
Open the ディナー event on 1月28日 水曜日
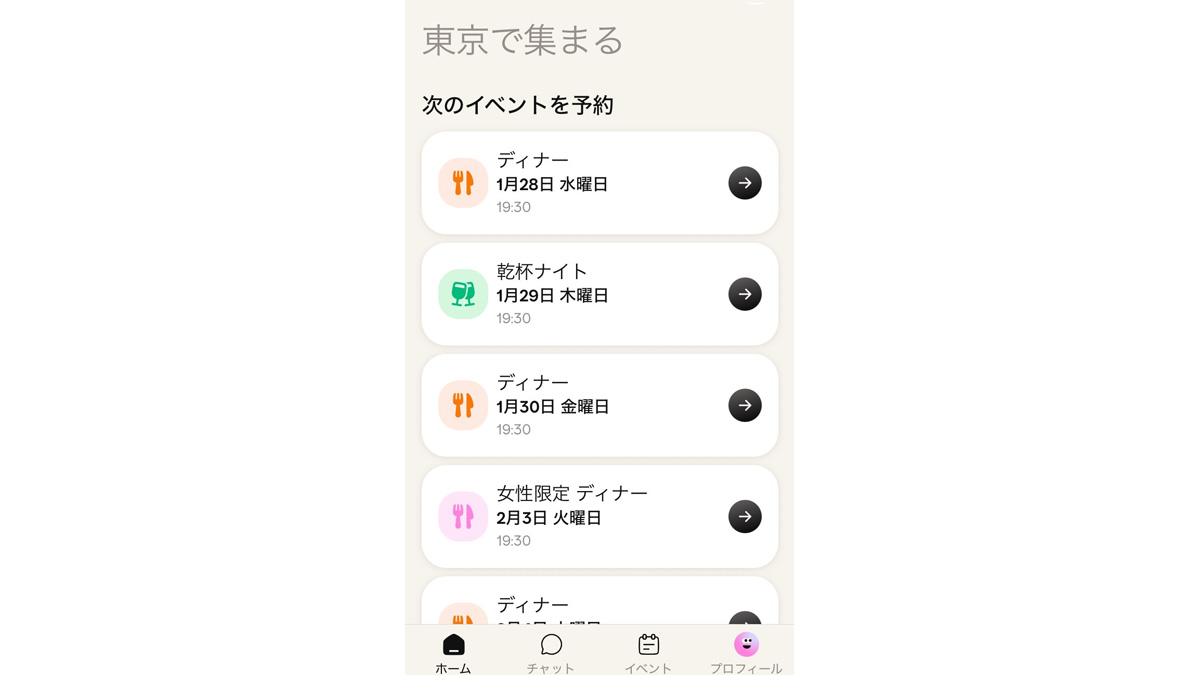coord(599,183)
